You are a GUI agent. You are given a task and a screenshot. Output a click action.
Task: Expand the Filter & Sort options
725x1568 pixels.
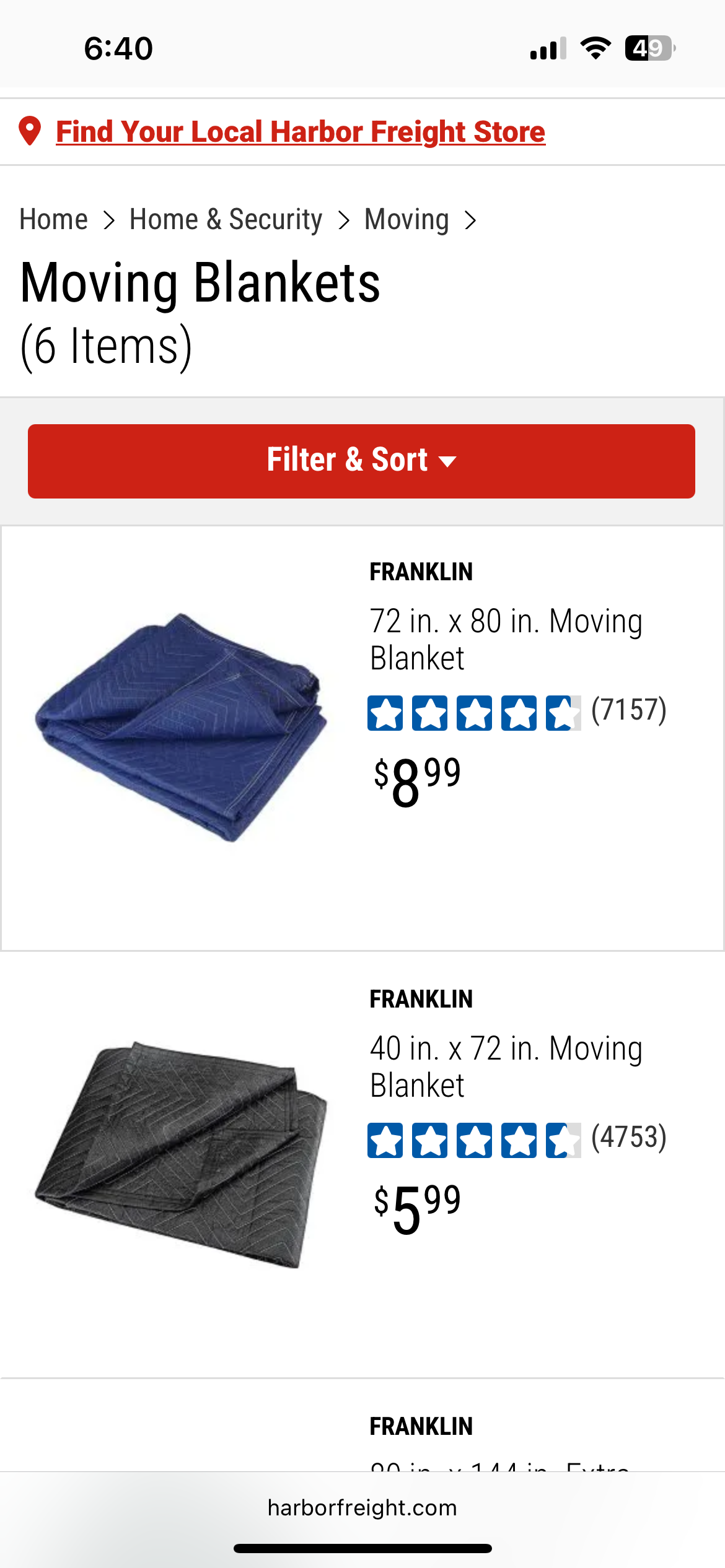tap(361, 461)
